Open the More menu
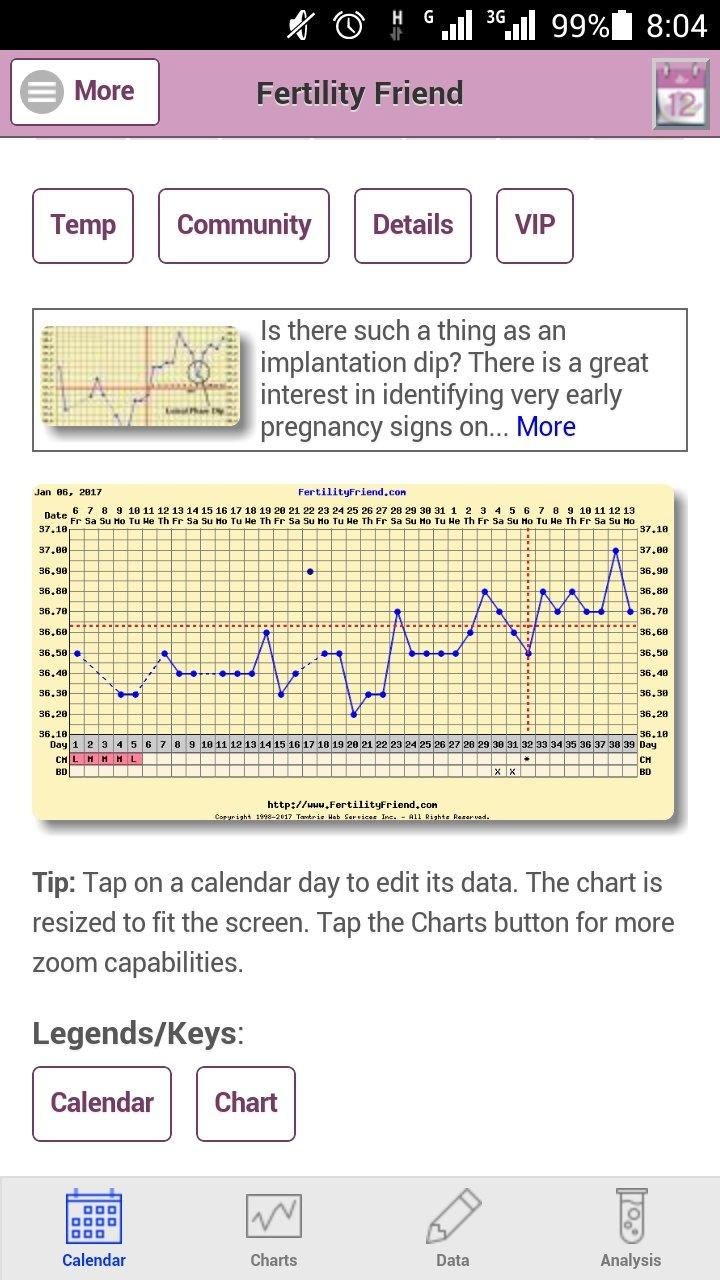This screenshot has width=720, height=1280. click(85, 92)
